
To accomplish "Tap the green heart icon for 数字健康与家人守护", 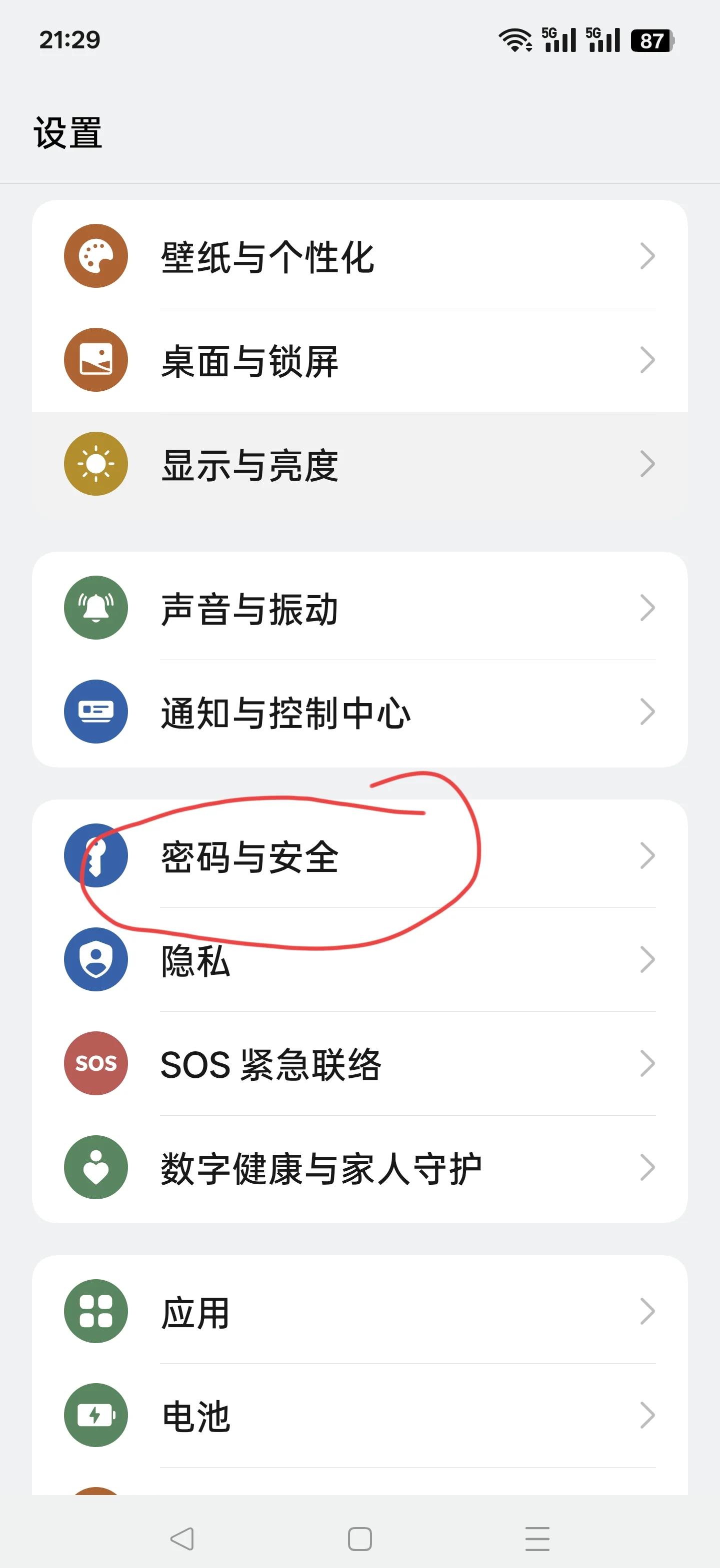I will point(95,1167).
